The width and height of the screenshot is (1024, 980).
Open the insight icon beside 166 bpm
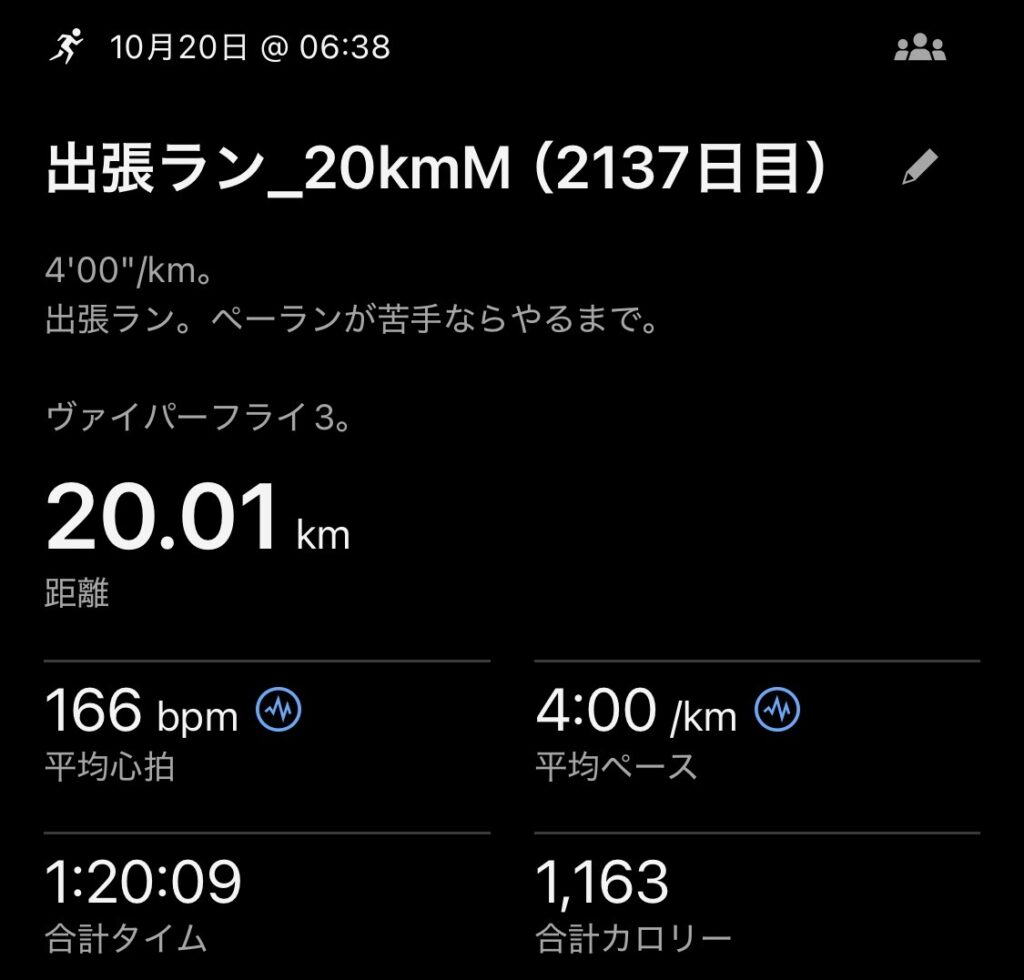point(279,711)
